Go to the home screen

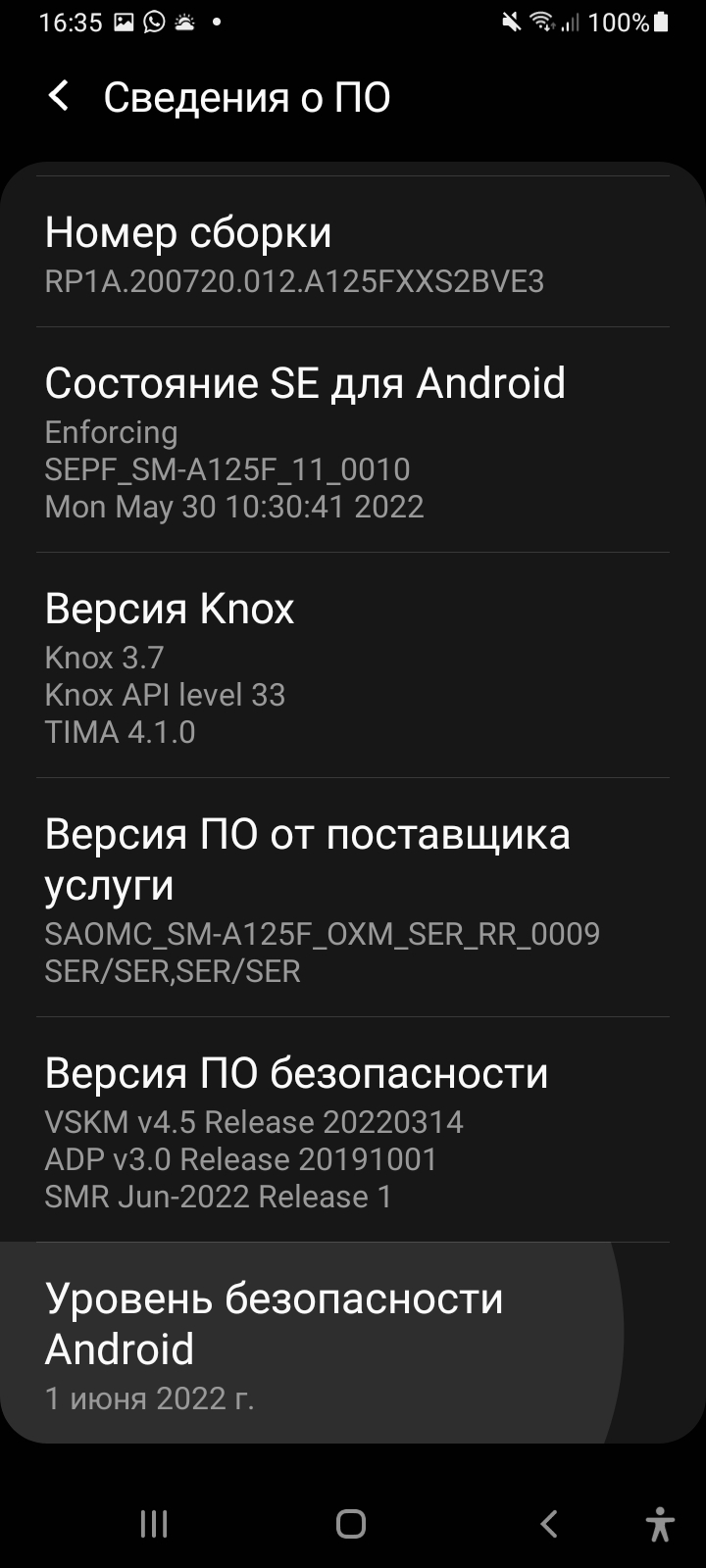tap(351, 1524)
